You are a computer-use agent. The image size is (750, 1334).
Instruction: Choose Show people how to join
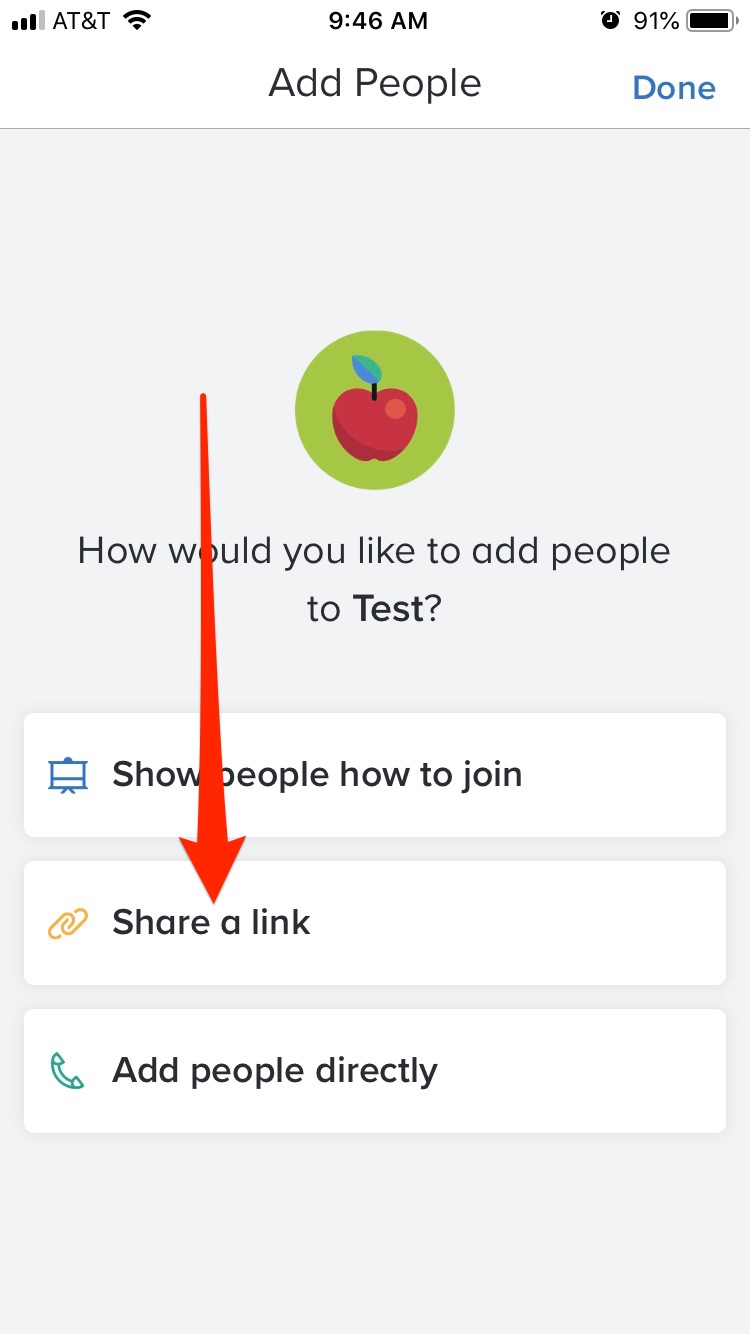click(317, 774)
